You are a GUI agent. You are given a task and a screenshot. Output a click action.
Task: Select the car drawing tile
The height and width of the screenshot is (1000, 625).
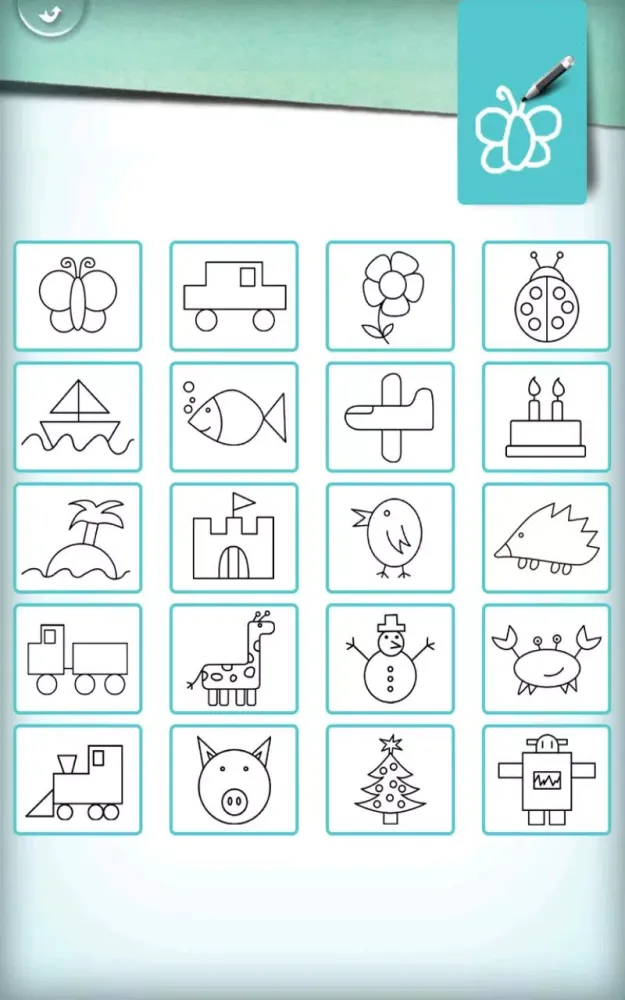pyautogui.click(x=234, y=296)
